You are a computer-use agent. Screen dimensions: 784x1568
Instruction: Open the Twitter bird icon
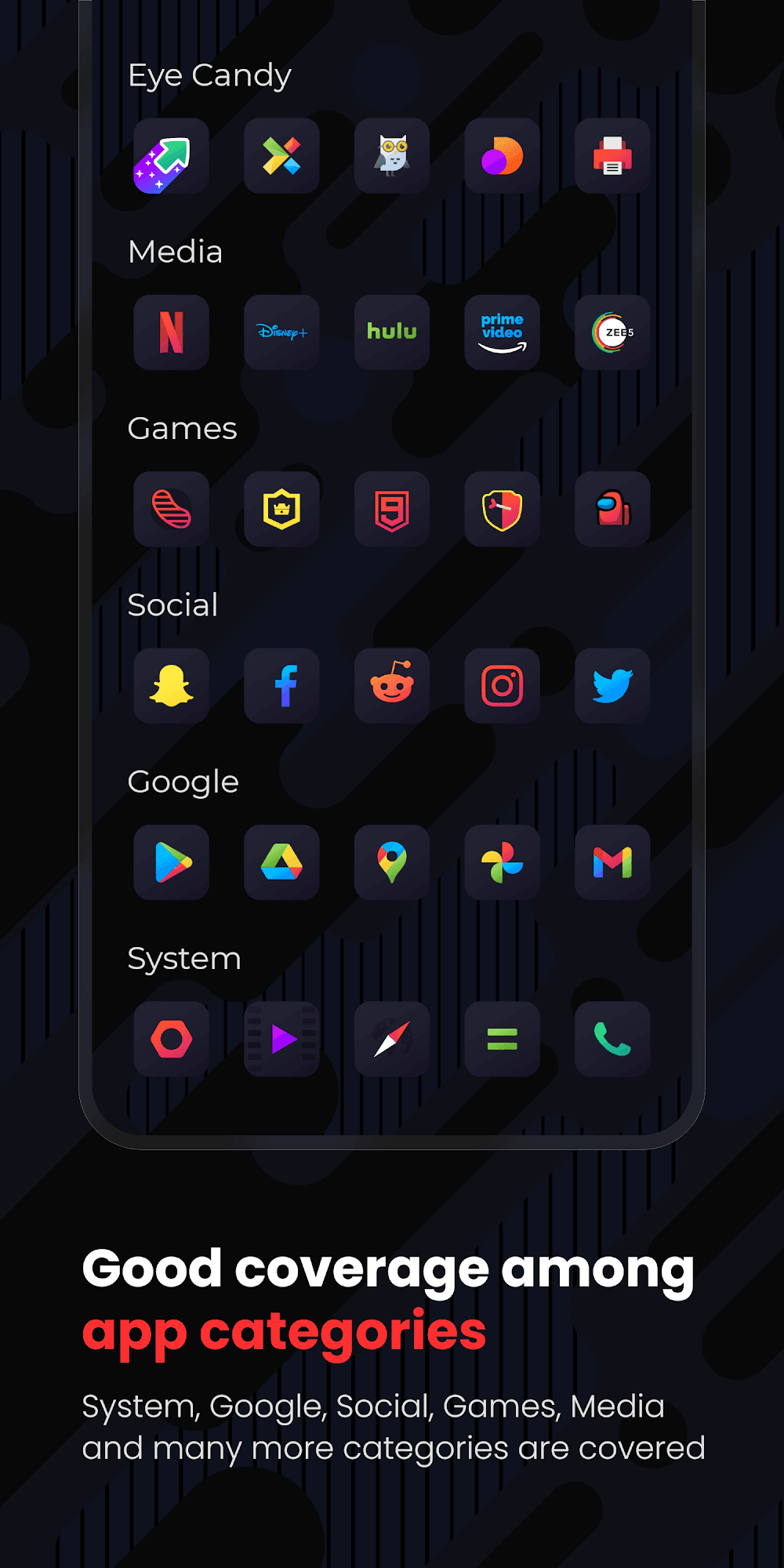pyautogui.click(x=612, y=686)
